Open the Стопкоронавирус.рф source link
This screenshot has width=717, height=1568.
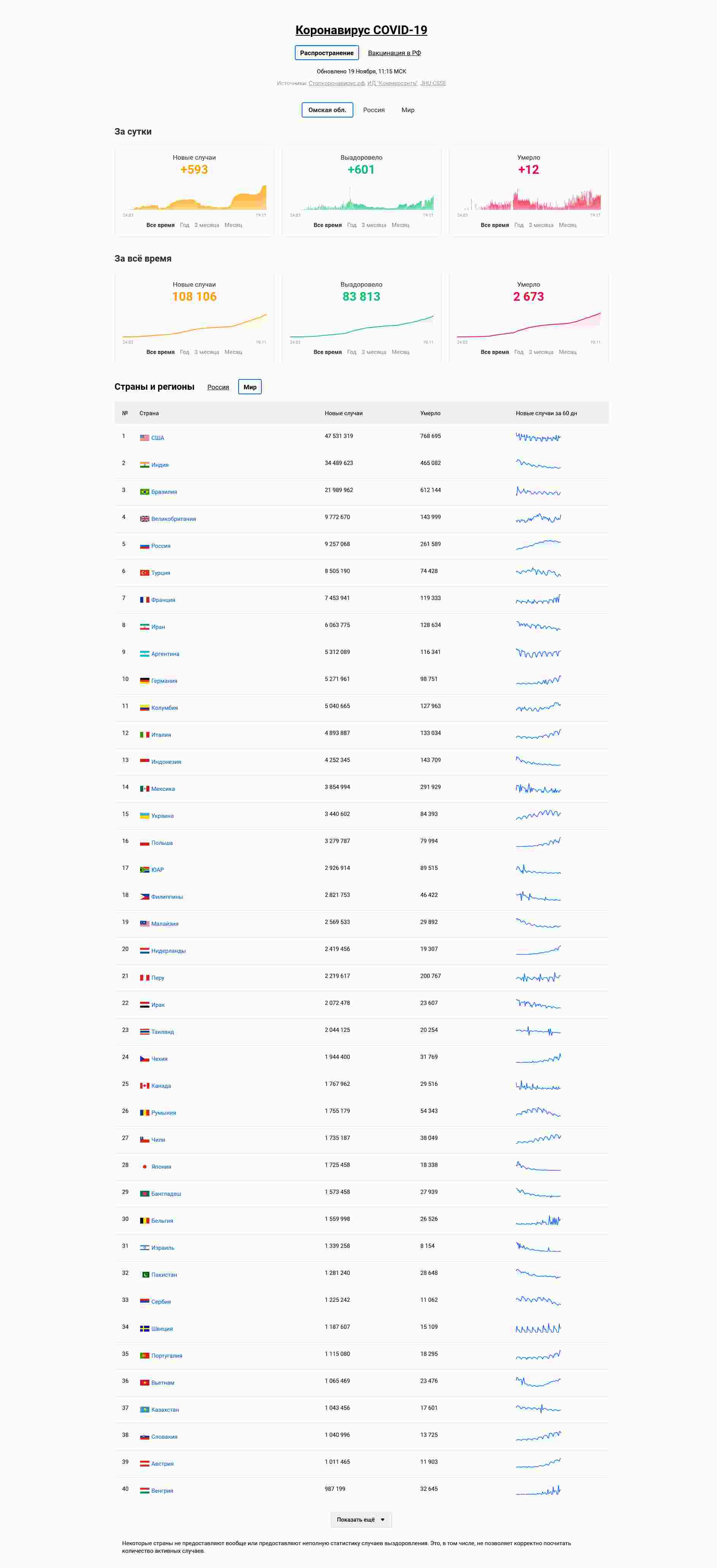(336, 83)
